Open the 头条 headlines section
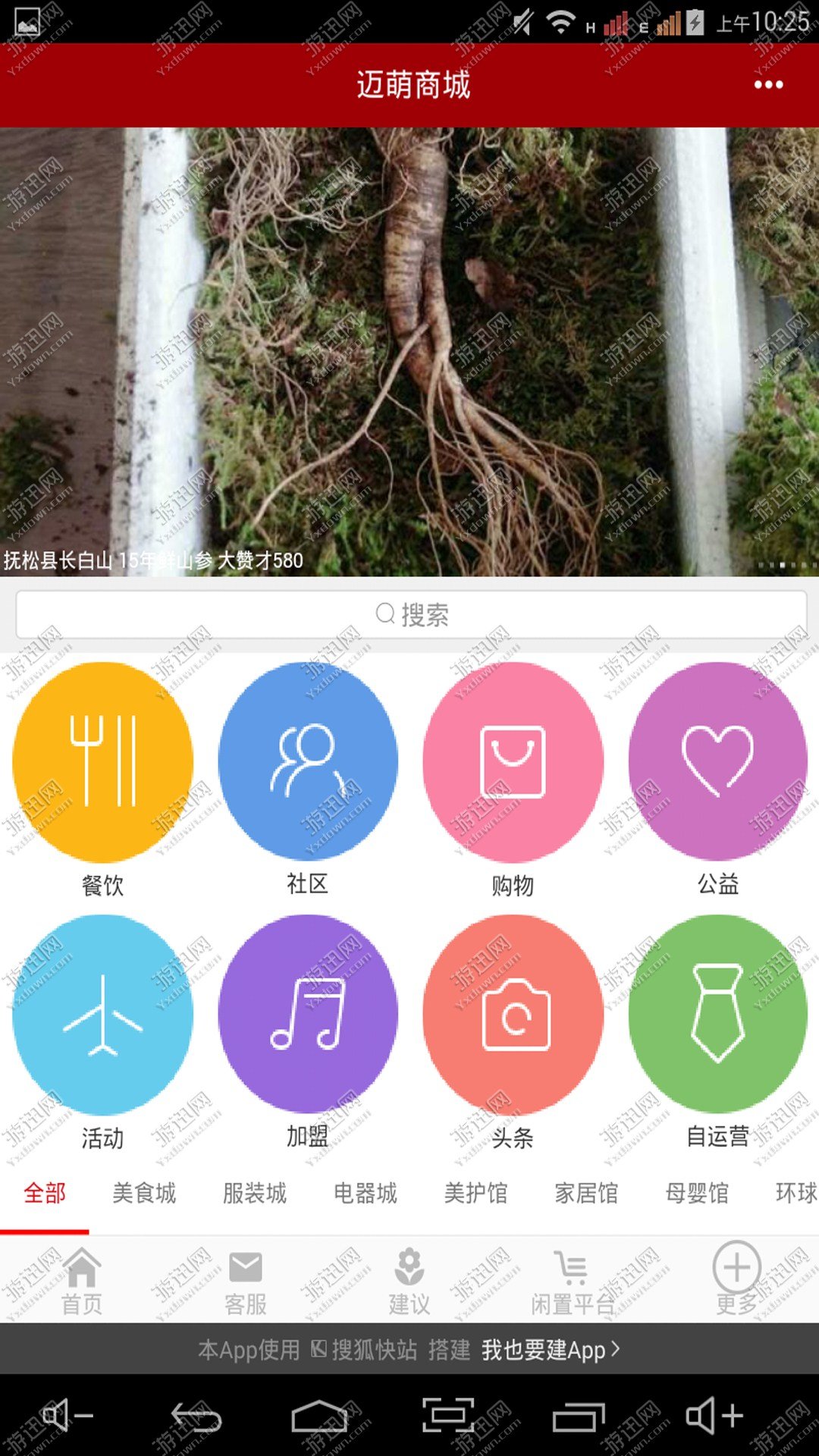Screen dimensions: 819x1456 (x=513, y=1015)
